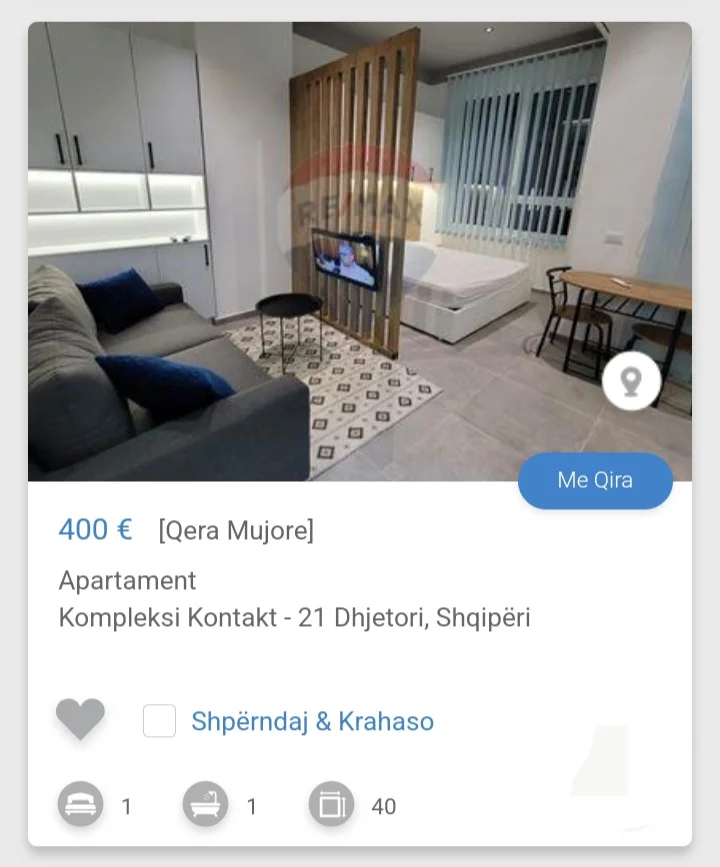Click the bedroom count '1' next to bed icon

(126, 806)
